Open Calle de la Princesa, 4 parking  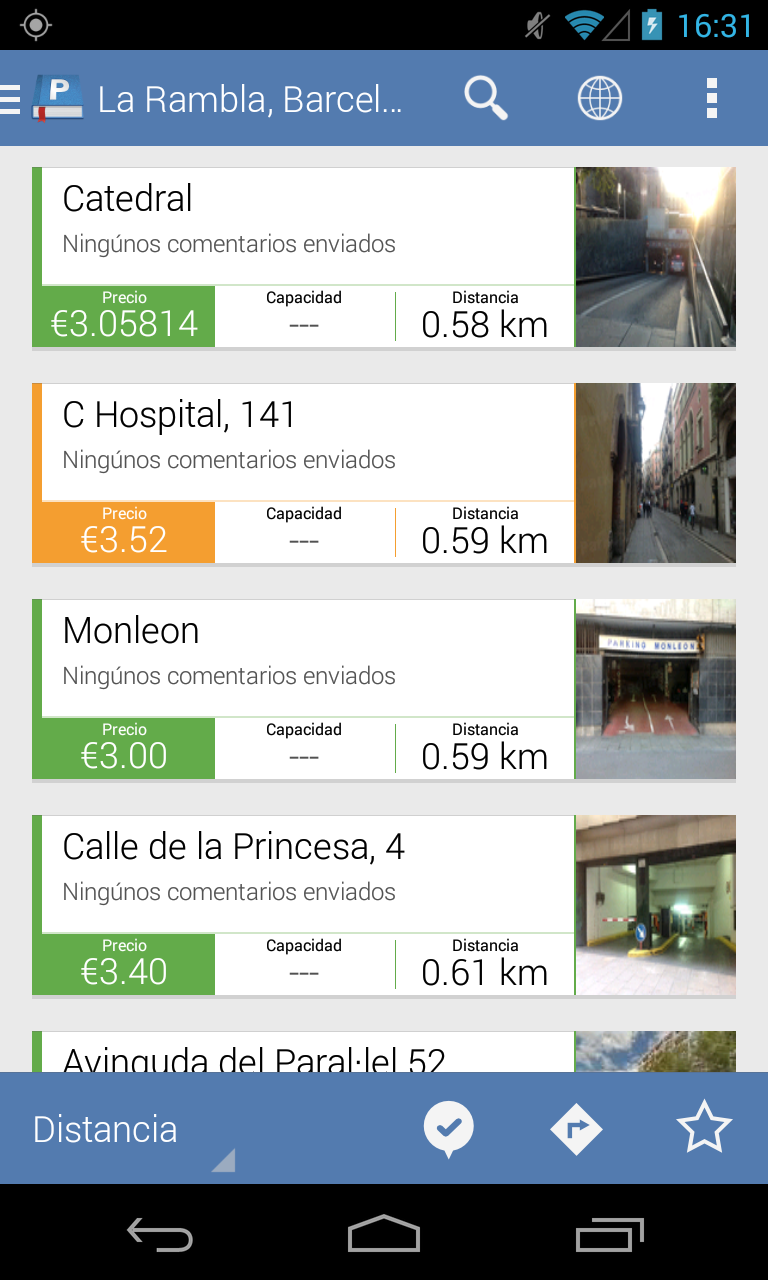click(305, 872)
